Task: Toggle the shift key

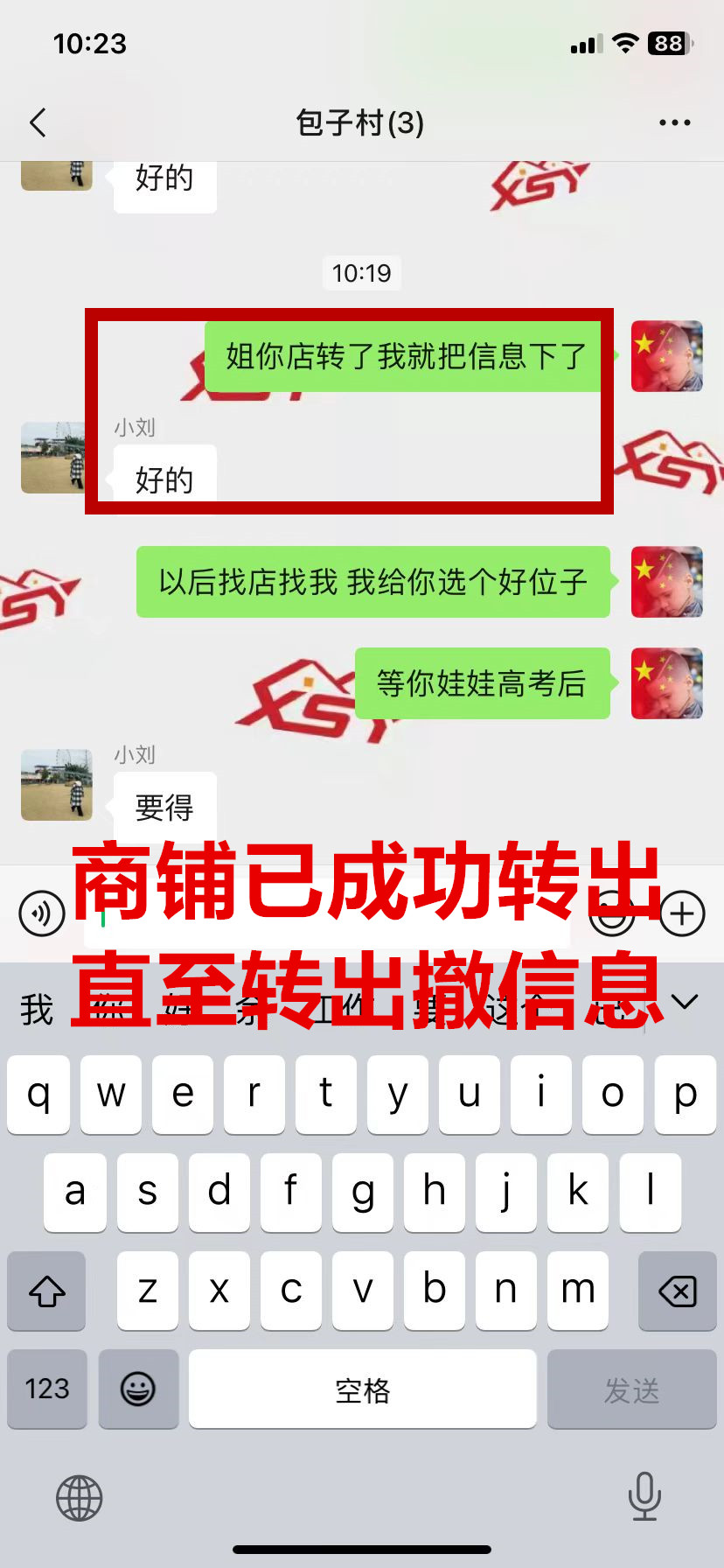Action: 47,1291
